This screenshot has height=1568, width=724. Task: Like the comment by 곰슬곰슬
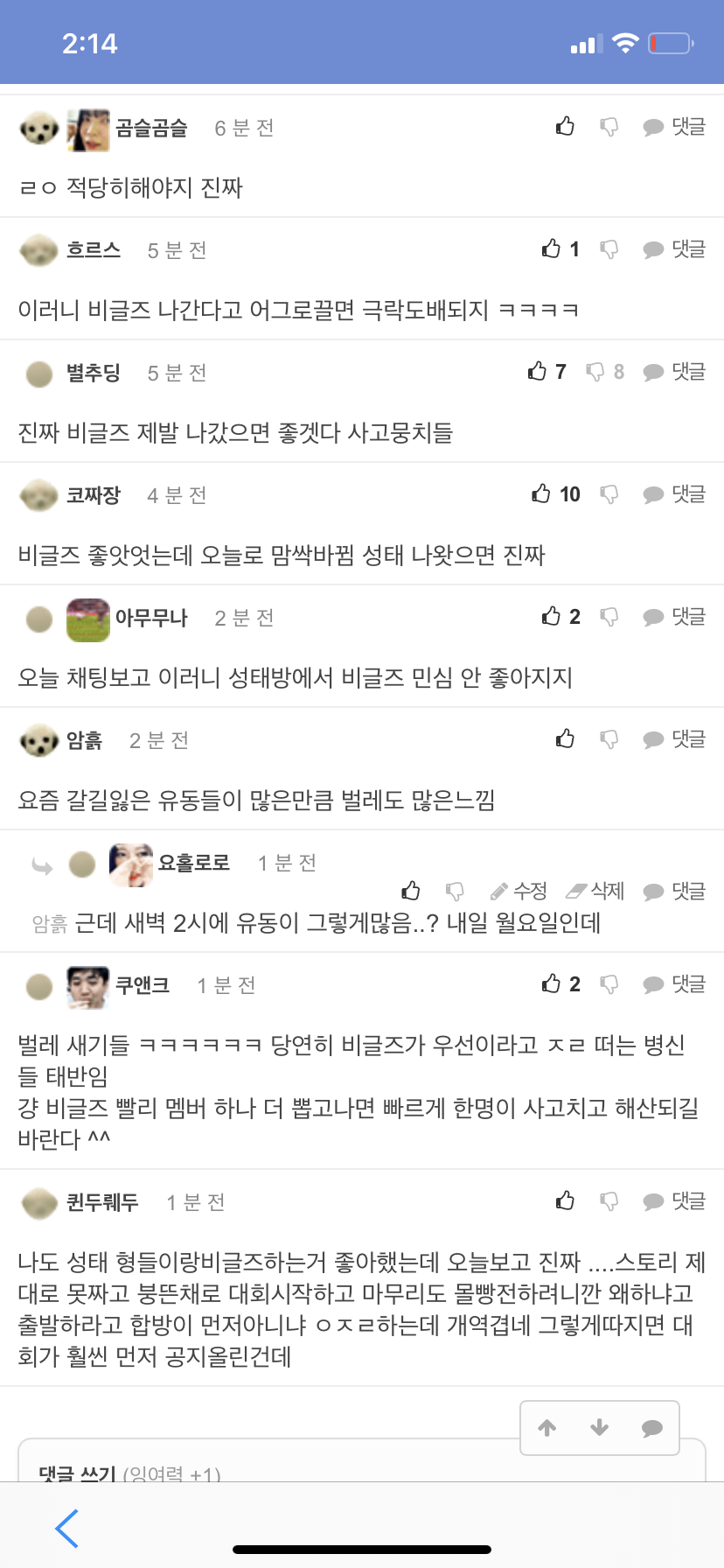(x=565, y=127)
